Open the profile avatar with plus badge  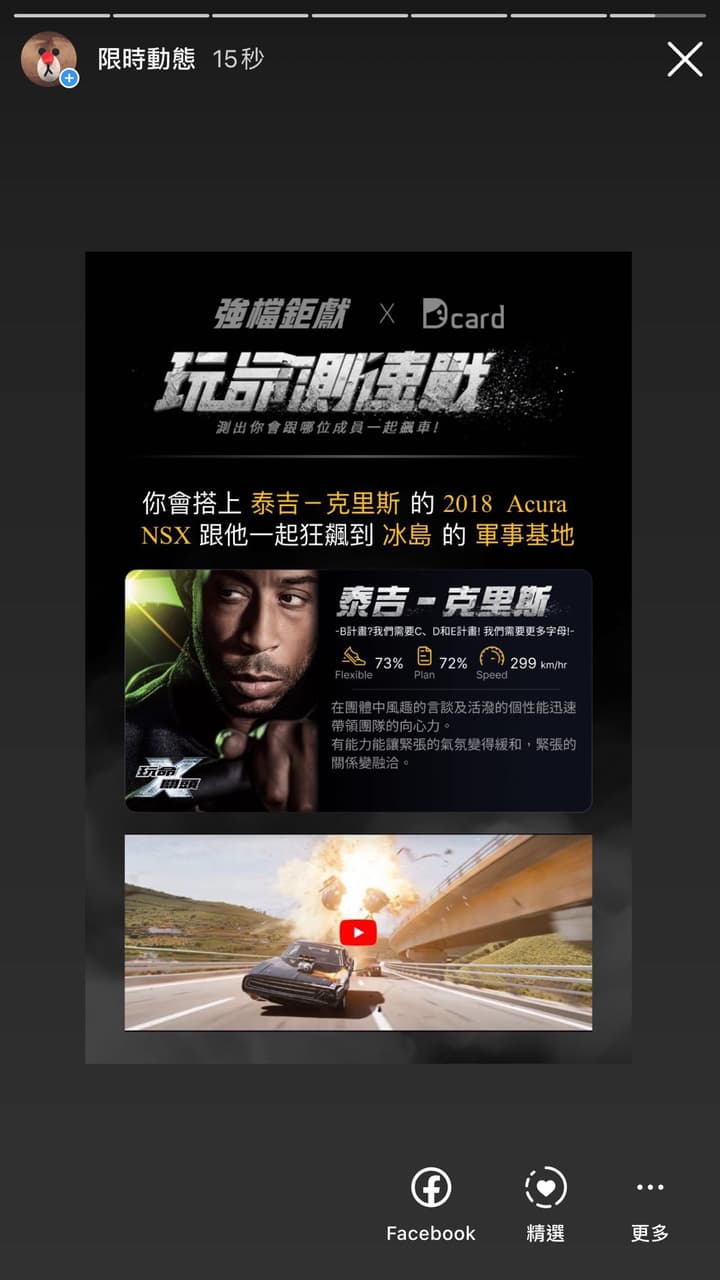49,59
